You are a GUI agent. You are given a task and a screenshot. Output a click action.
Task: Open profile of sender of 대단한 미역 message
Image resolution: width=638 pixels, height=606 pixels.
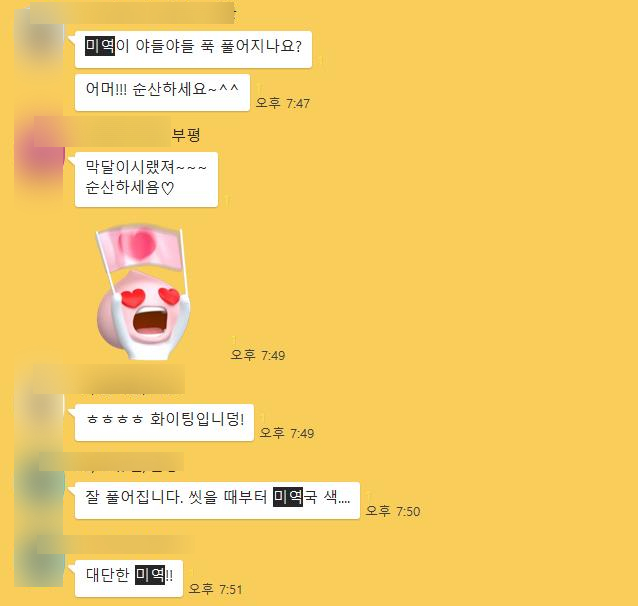click(x=39, y=564)
